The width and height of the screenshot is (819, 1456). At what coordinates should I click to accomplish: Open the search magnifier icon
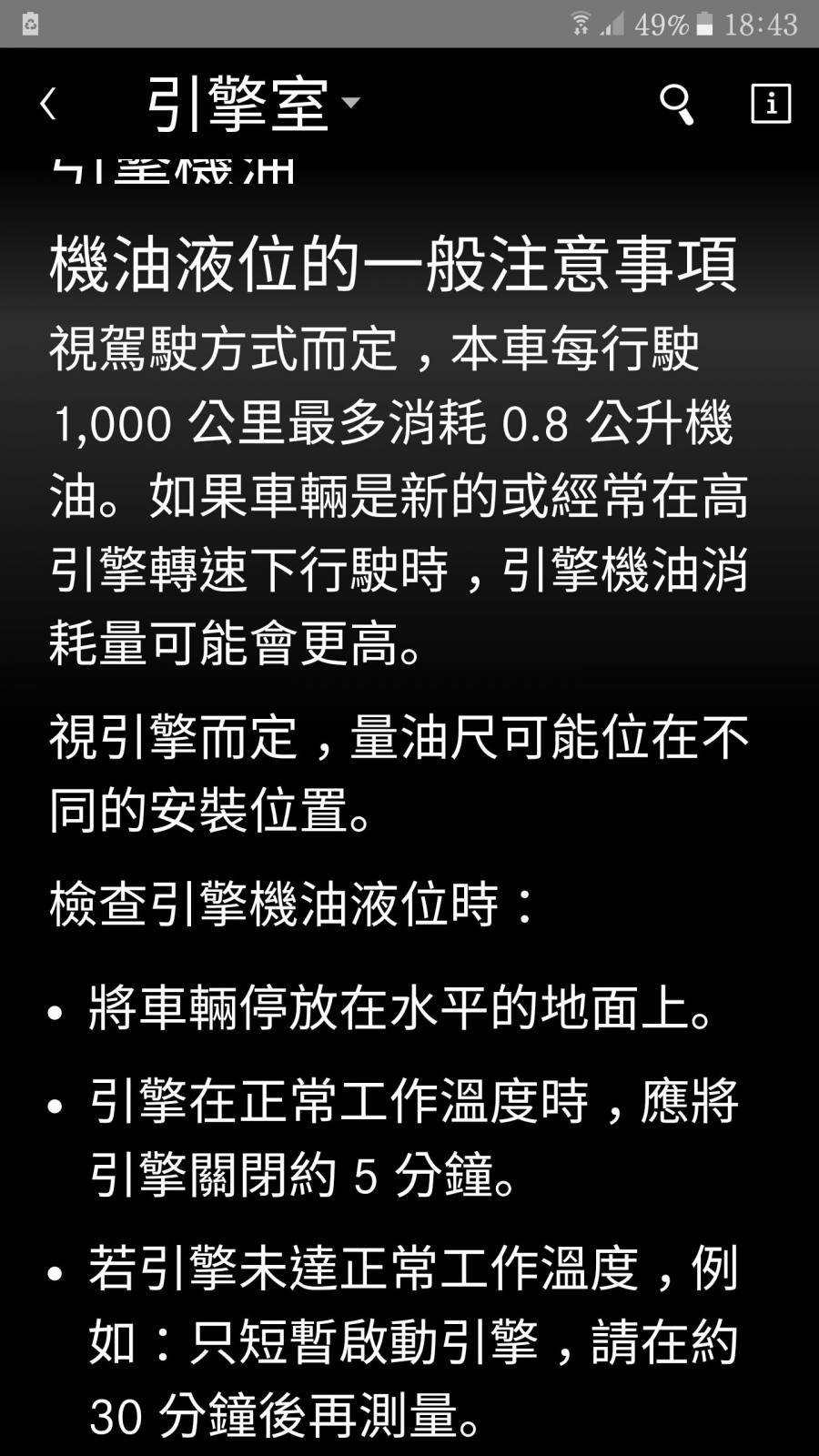676,104
